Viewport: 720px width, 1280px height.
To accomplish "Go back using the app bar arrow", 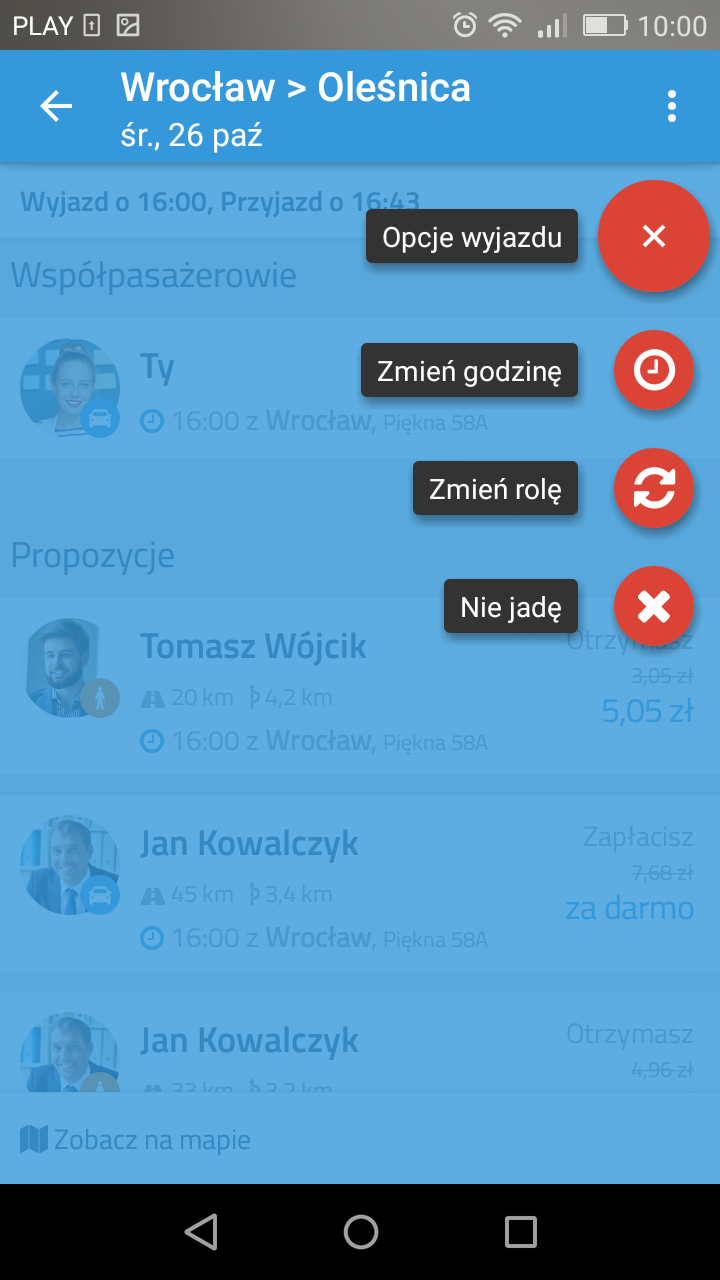I will [56, 106].
